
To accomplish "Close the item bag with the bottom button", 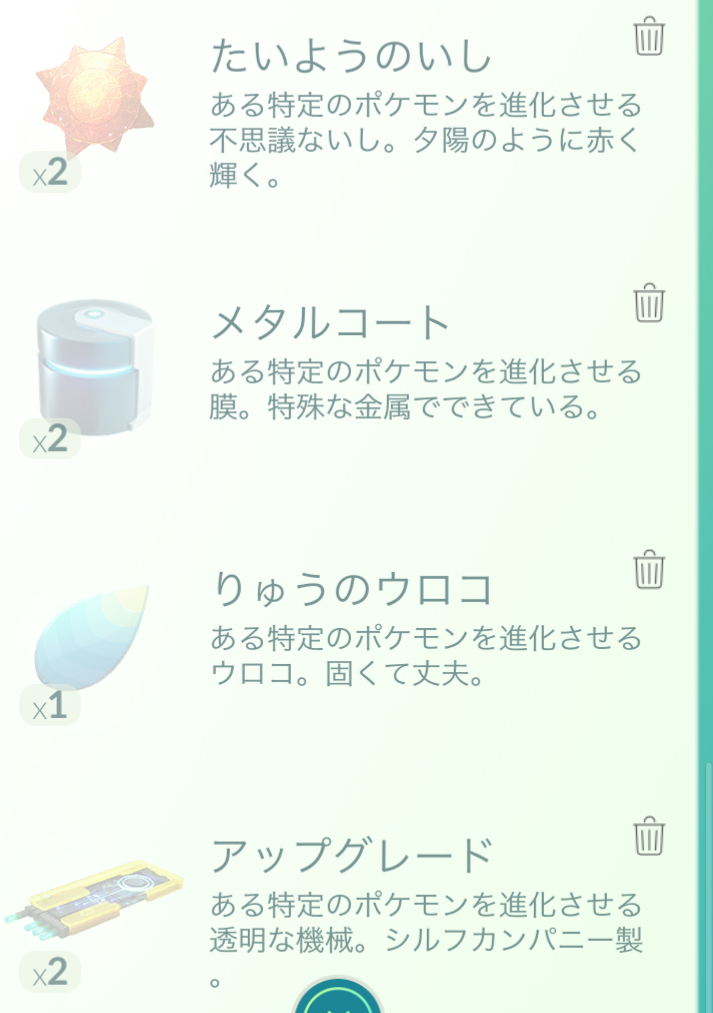I will 338,1000.
